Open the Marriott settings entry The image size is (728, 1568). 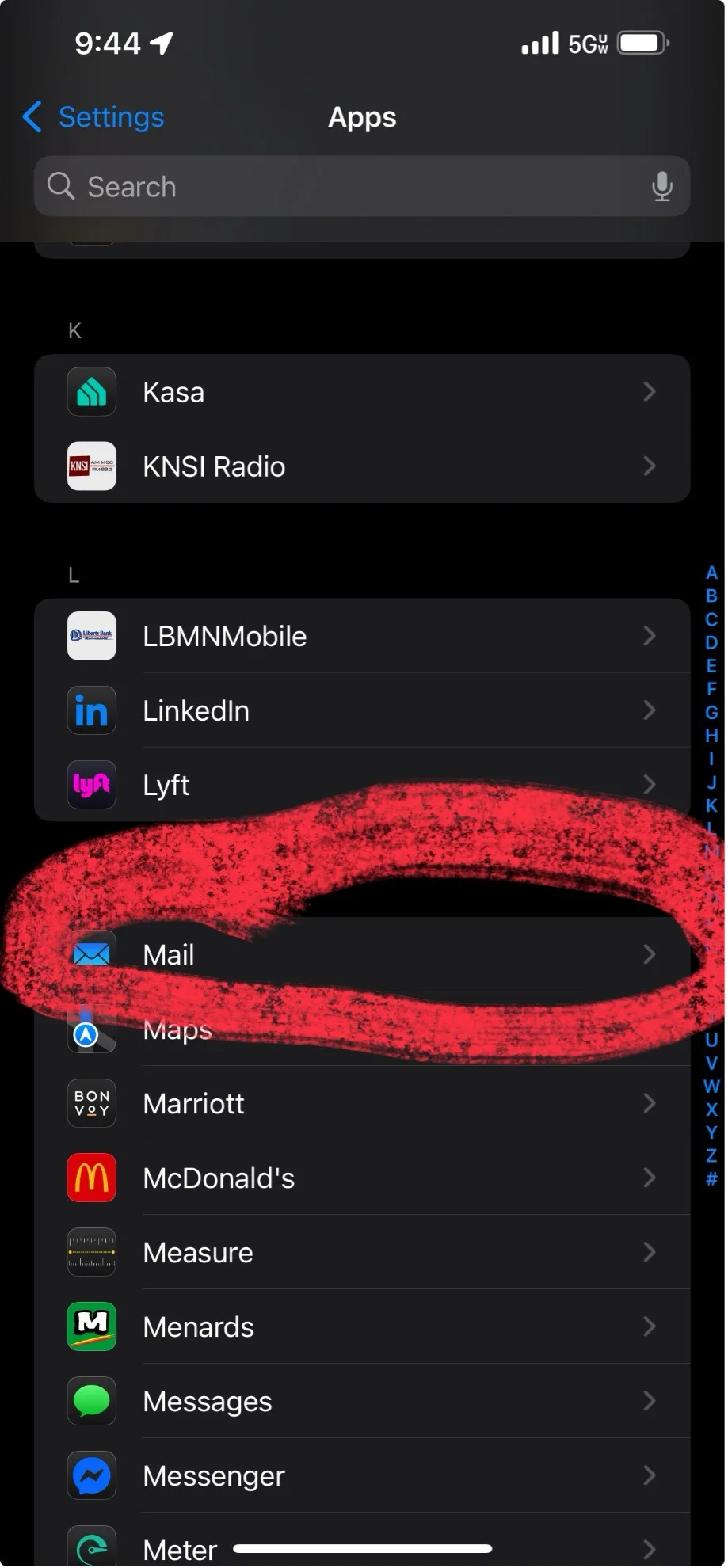356,1103
